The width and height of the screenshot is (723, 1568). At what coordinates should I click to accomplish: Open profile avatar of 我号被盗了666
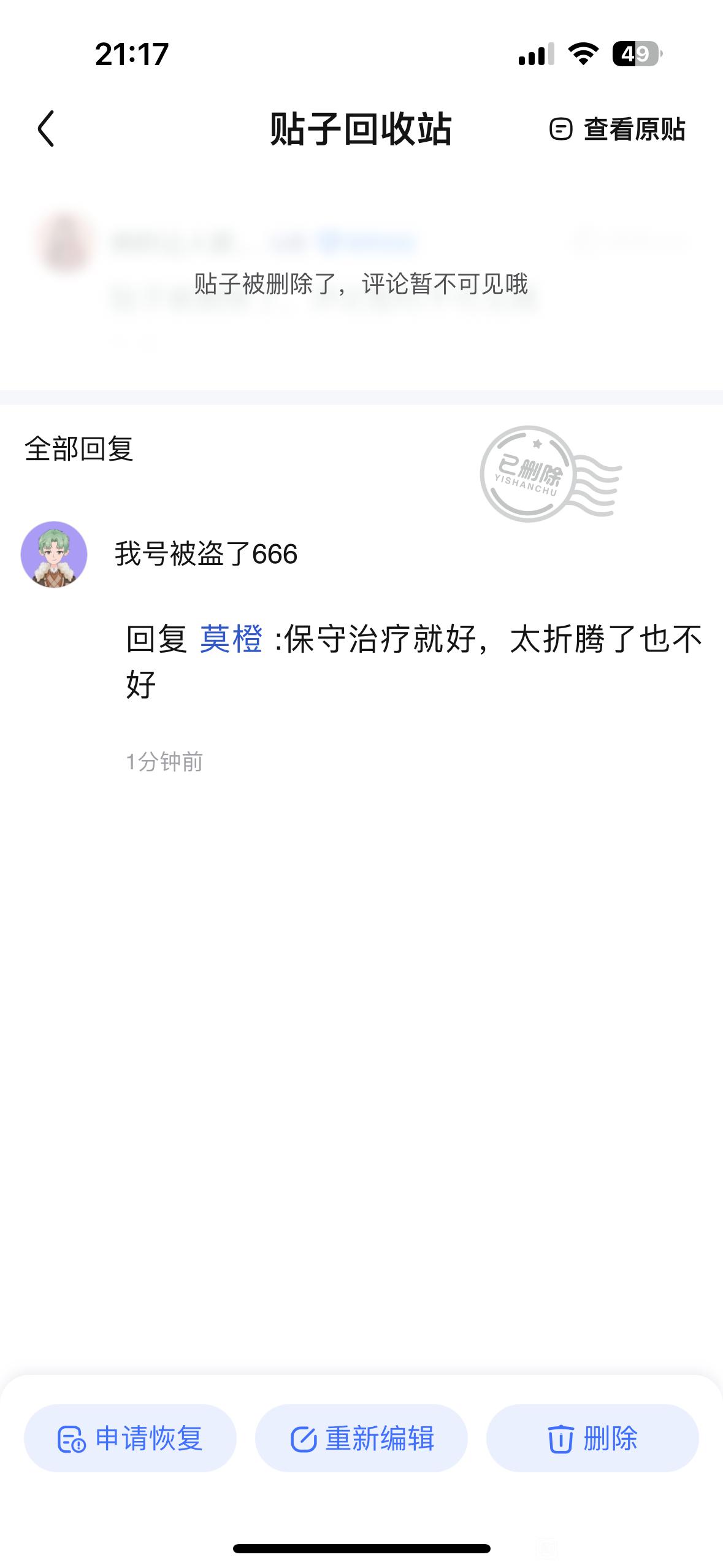point(54,555)
